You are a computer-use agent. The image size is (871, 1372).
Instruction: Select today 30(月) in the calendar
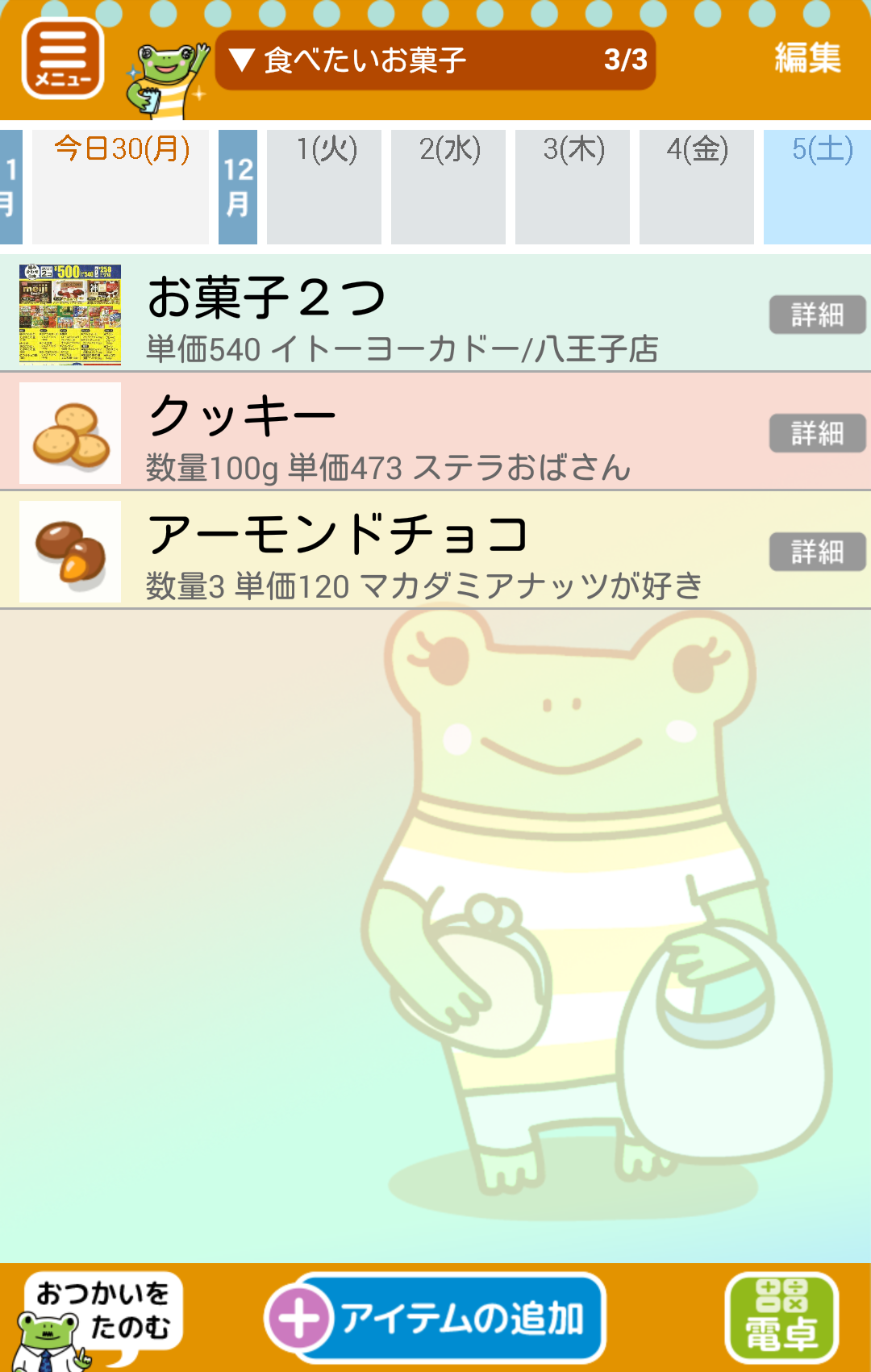tap(121, 186)
